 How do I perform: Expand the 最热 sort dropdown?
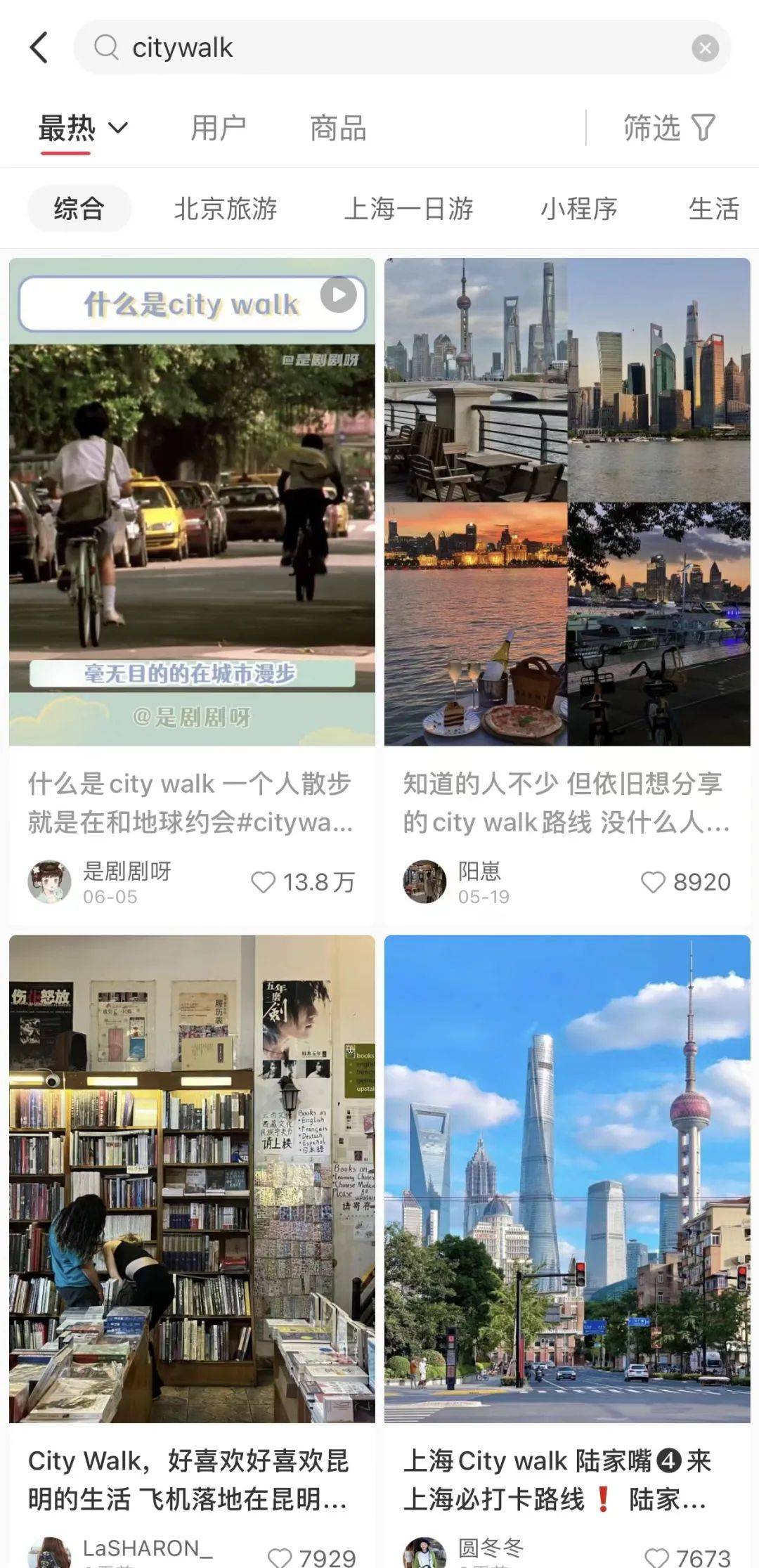[81, 127]
